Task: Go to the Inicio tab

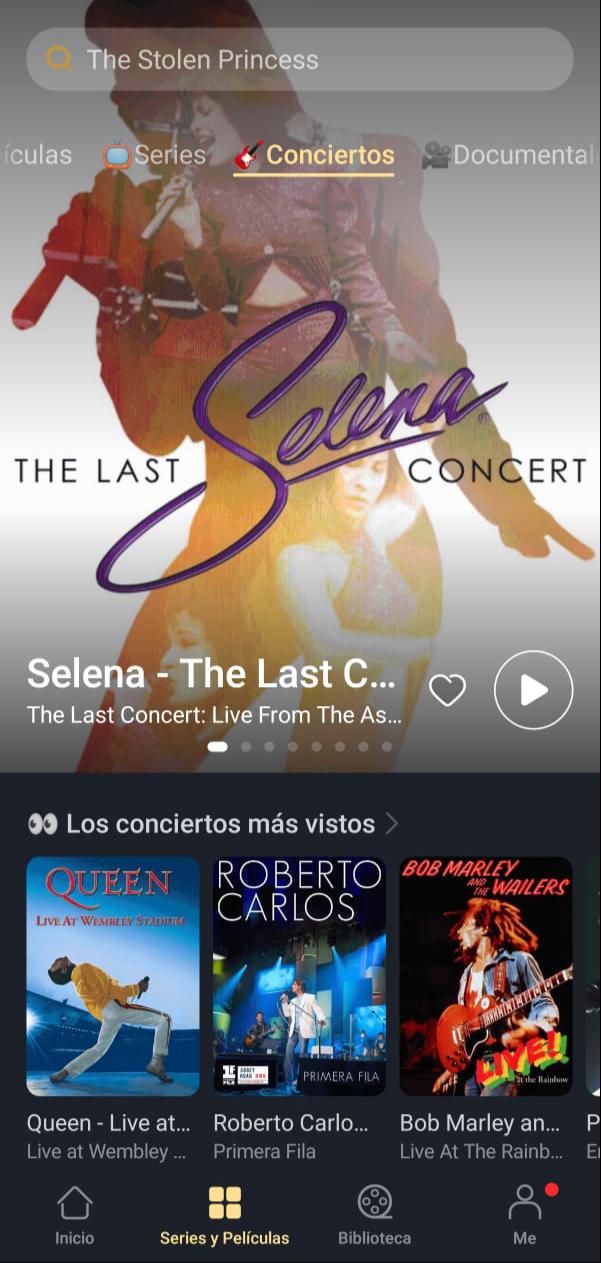Action: (x=75, y=1214)
